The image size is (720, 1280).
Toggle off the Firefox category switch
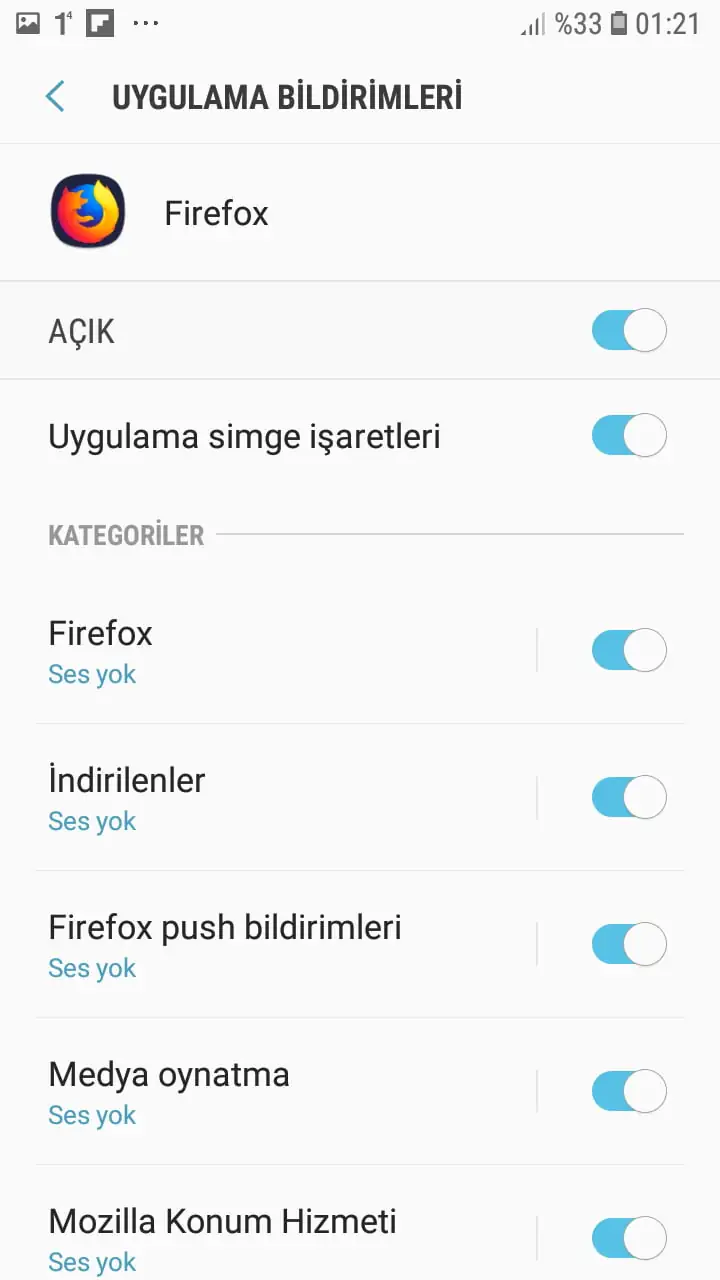click(x=628, y=651)
